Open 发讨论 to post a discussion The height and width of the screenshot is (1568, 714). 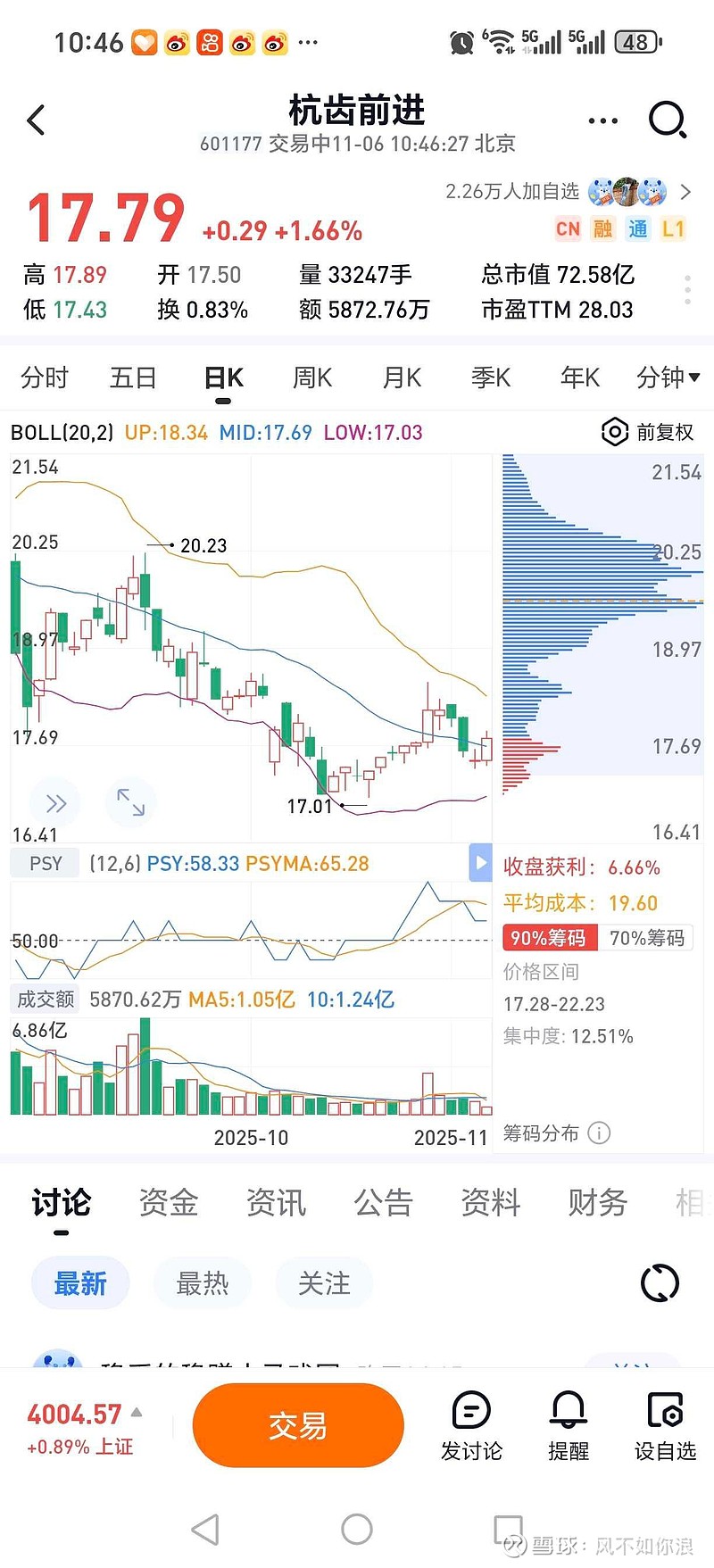[x=471, y=1425]
